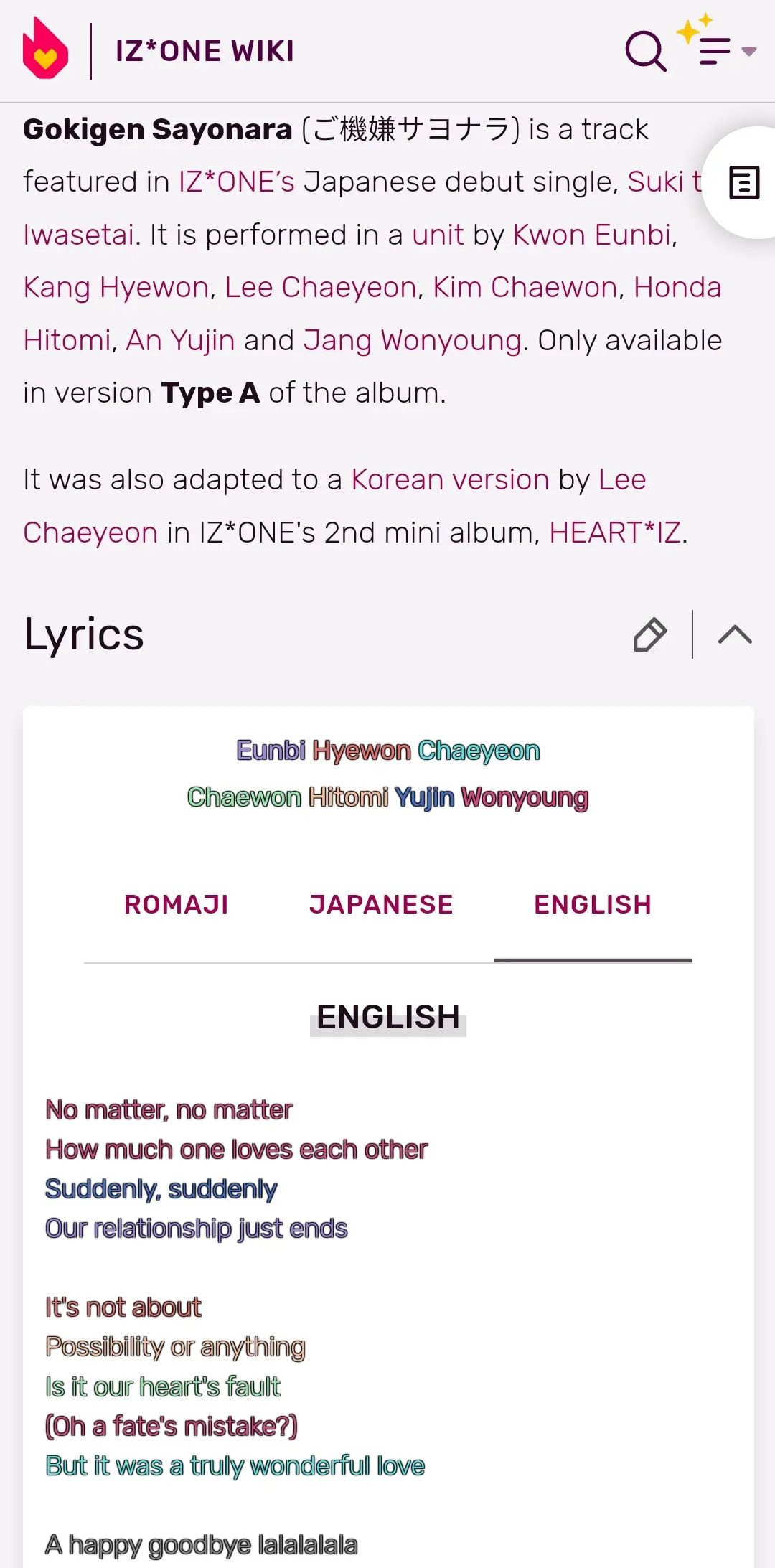Go to Lee Chaeyeon's page
The width and height of the screenshot is (775, 1568).
[x=320, y=288]
